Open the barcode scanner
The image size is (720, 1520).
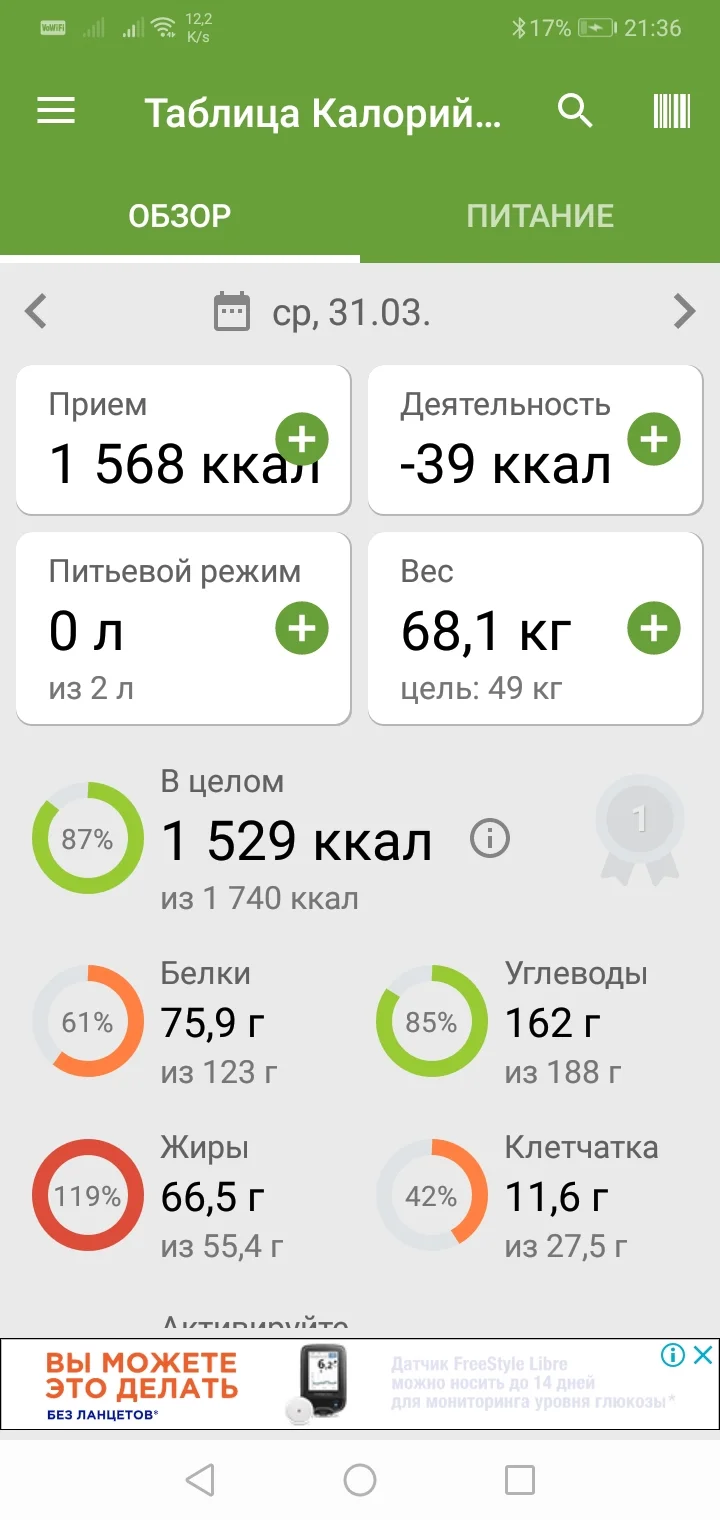pyautogui.click(x=669, y=111)
